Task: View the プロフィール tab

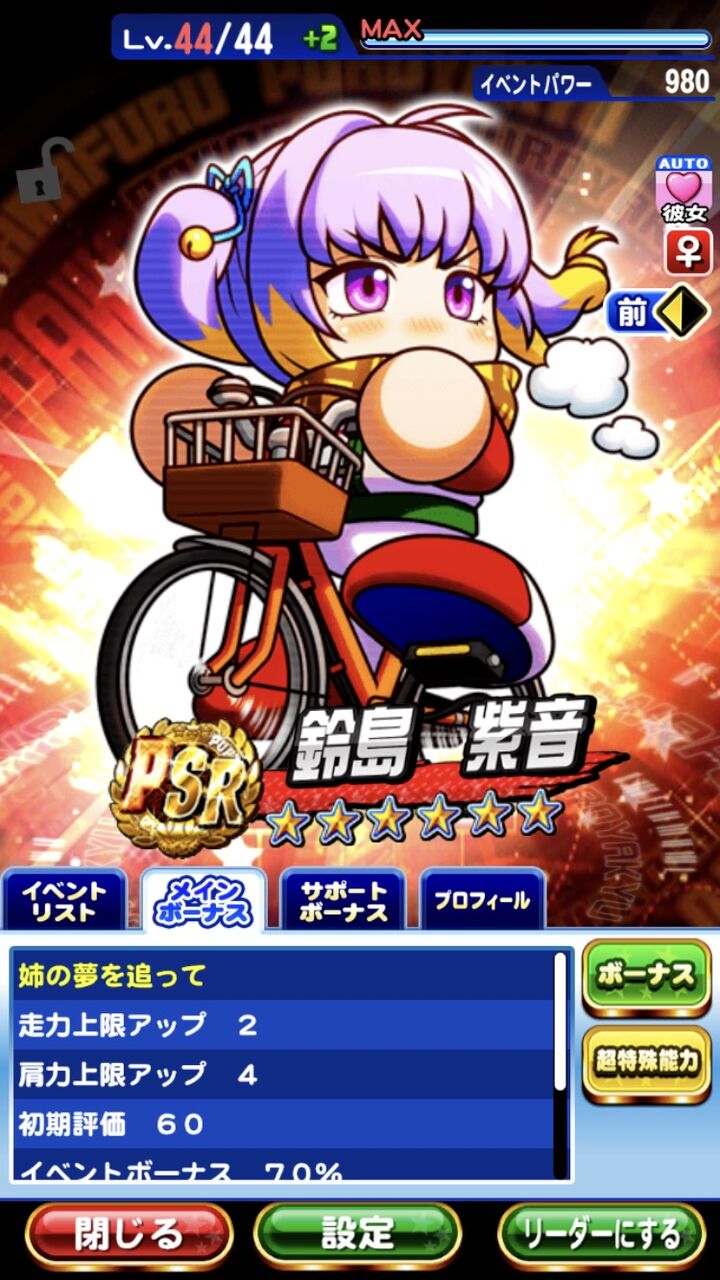Action: (482, 899)
